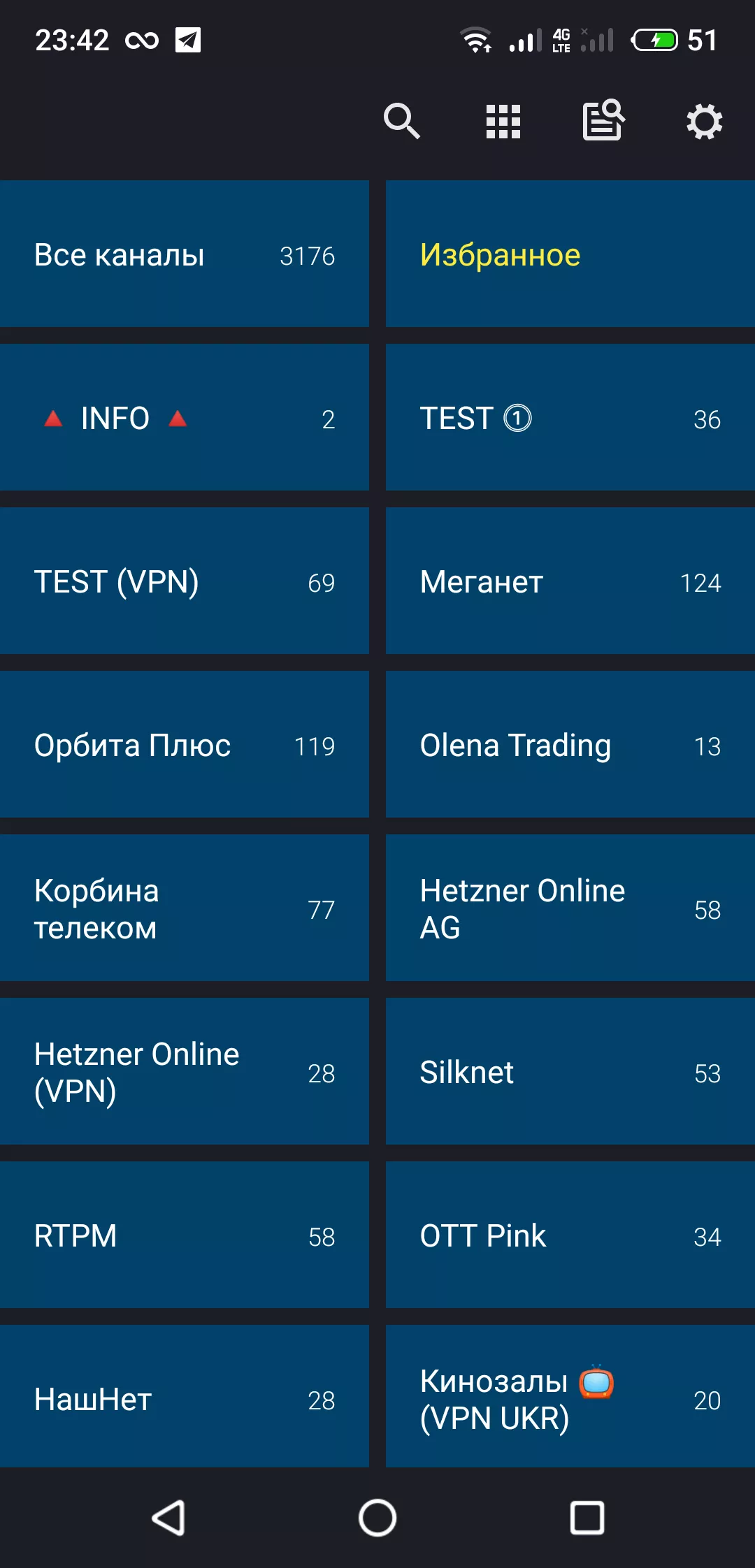Select Орбита Плюс category

[x=185, y=744]
